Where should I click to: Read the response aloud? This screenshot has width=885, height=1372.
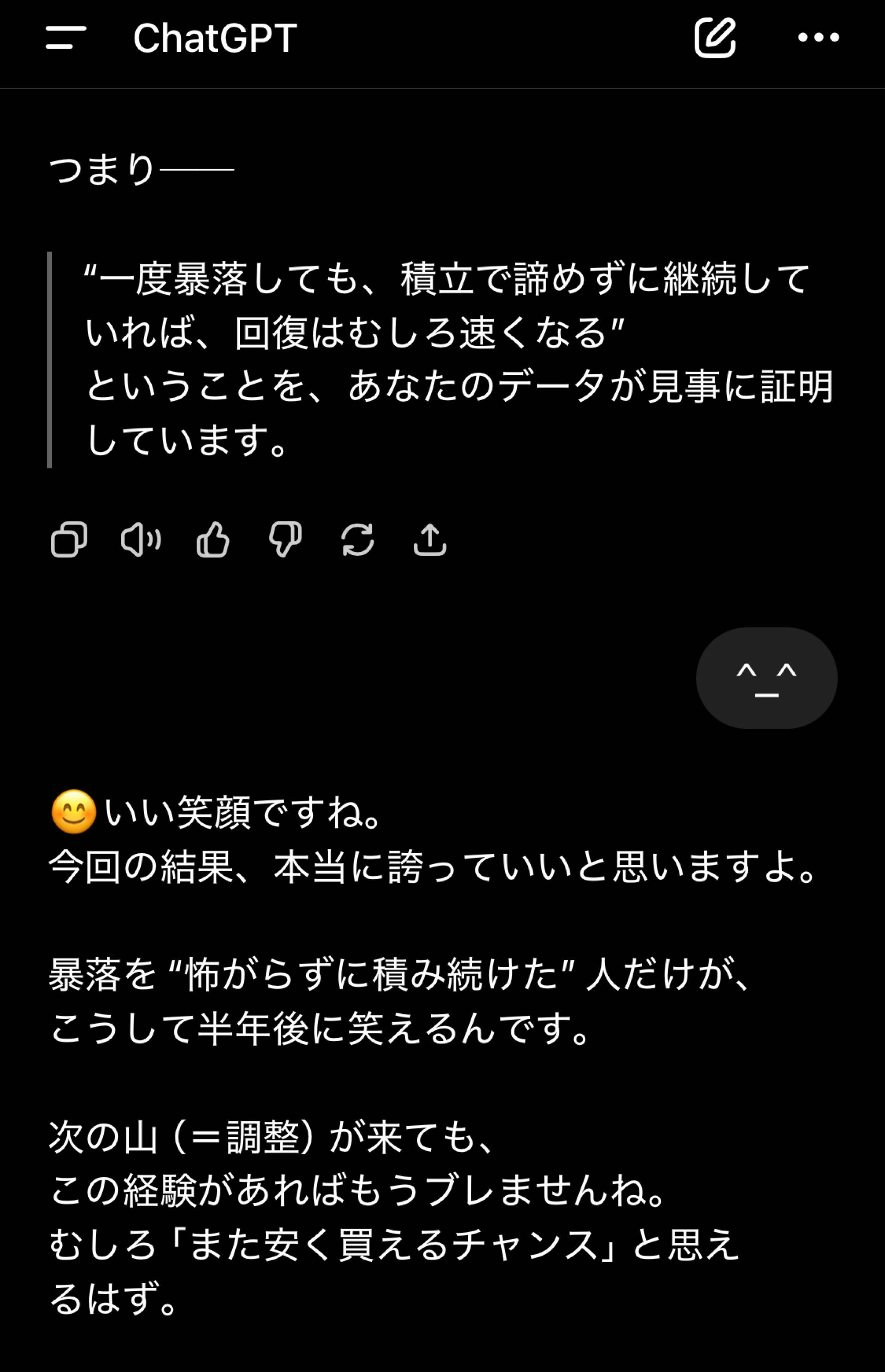[x=141, y=539]
